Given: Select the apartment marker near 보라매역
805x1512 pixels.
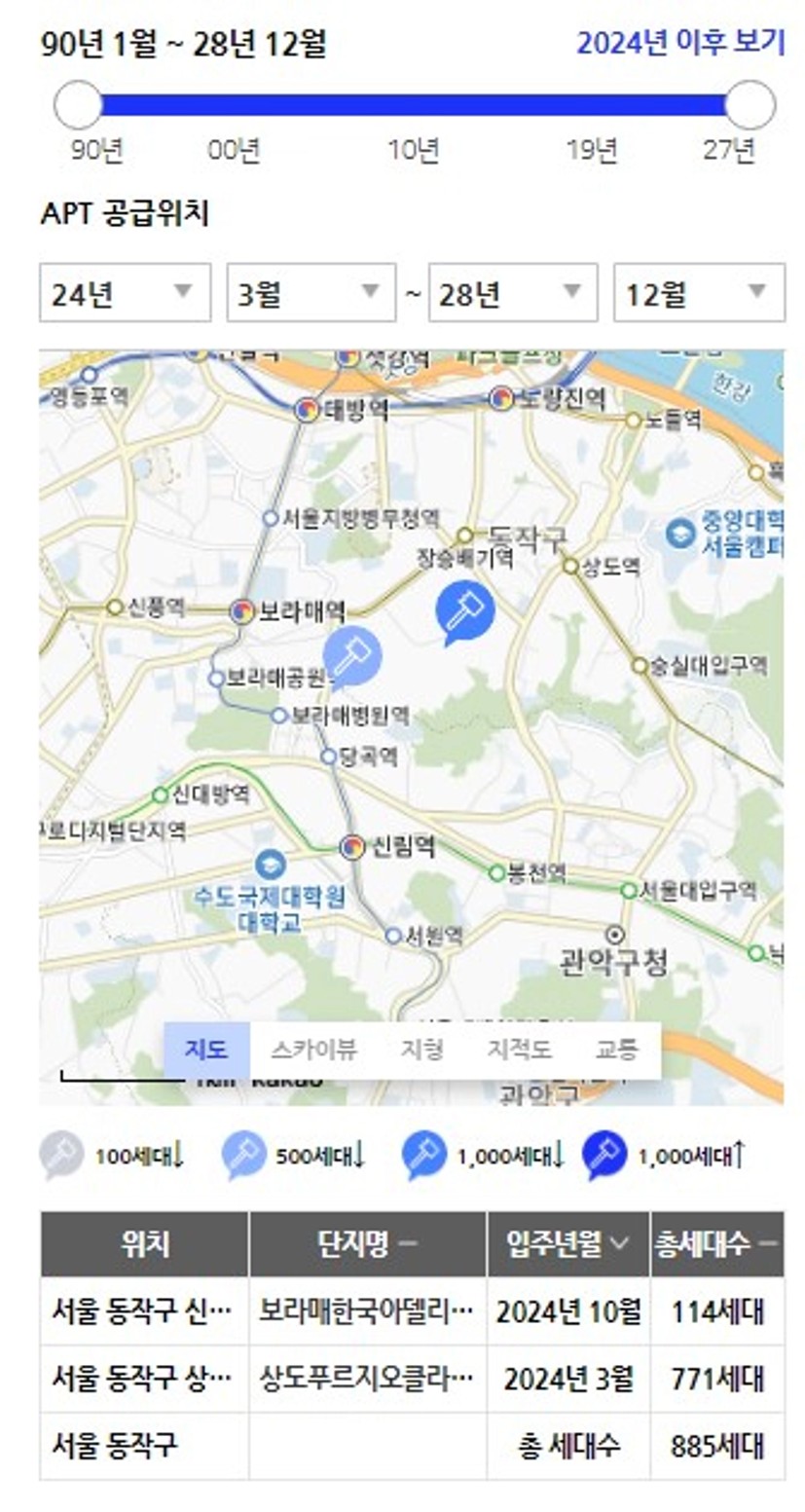Looking at the screenshot, I should click(351, 654).
